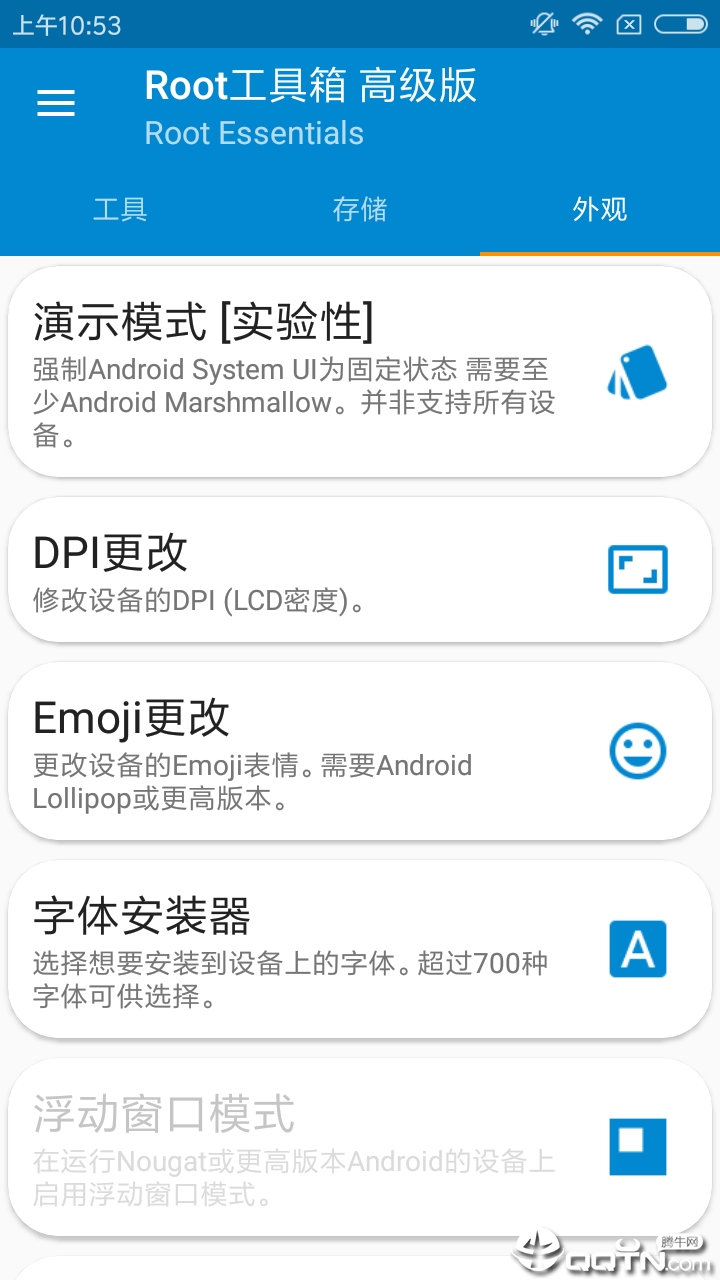Enable 演示模式 experimental feature
Image resolution: width=720 pixels, height=1280 pixels.
tap(300, 370)
